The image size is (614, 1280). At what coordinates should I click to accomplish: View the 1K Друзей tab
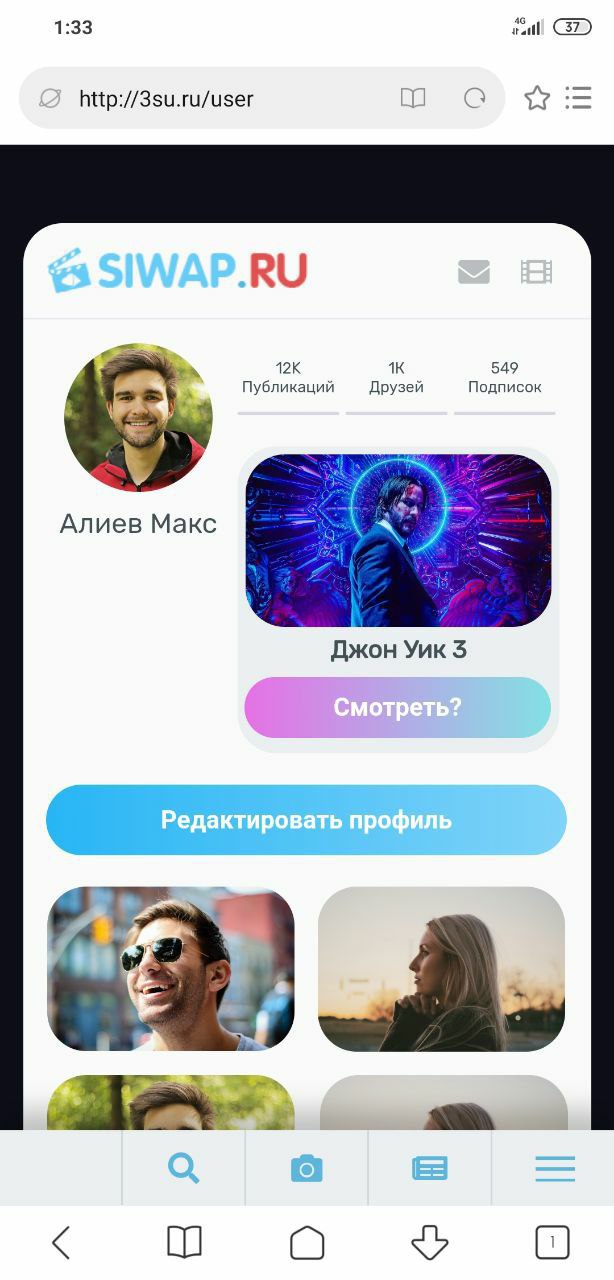point(396,378)
